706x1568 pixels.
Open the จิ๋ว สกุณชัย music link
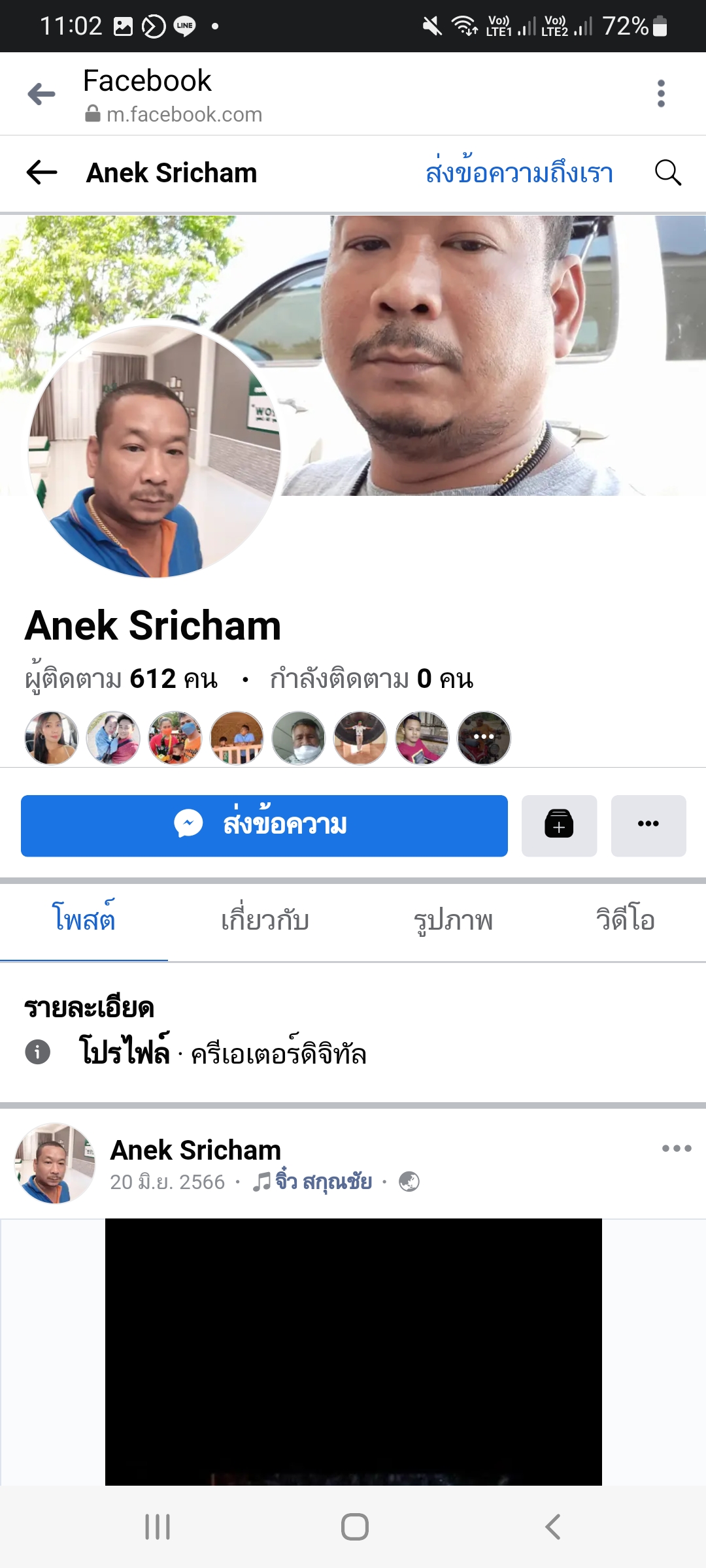point(323,1181)
